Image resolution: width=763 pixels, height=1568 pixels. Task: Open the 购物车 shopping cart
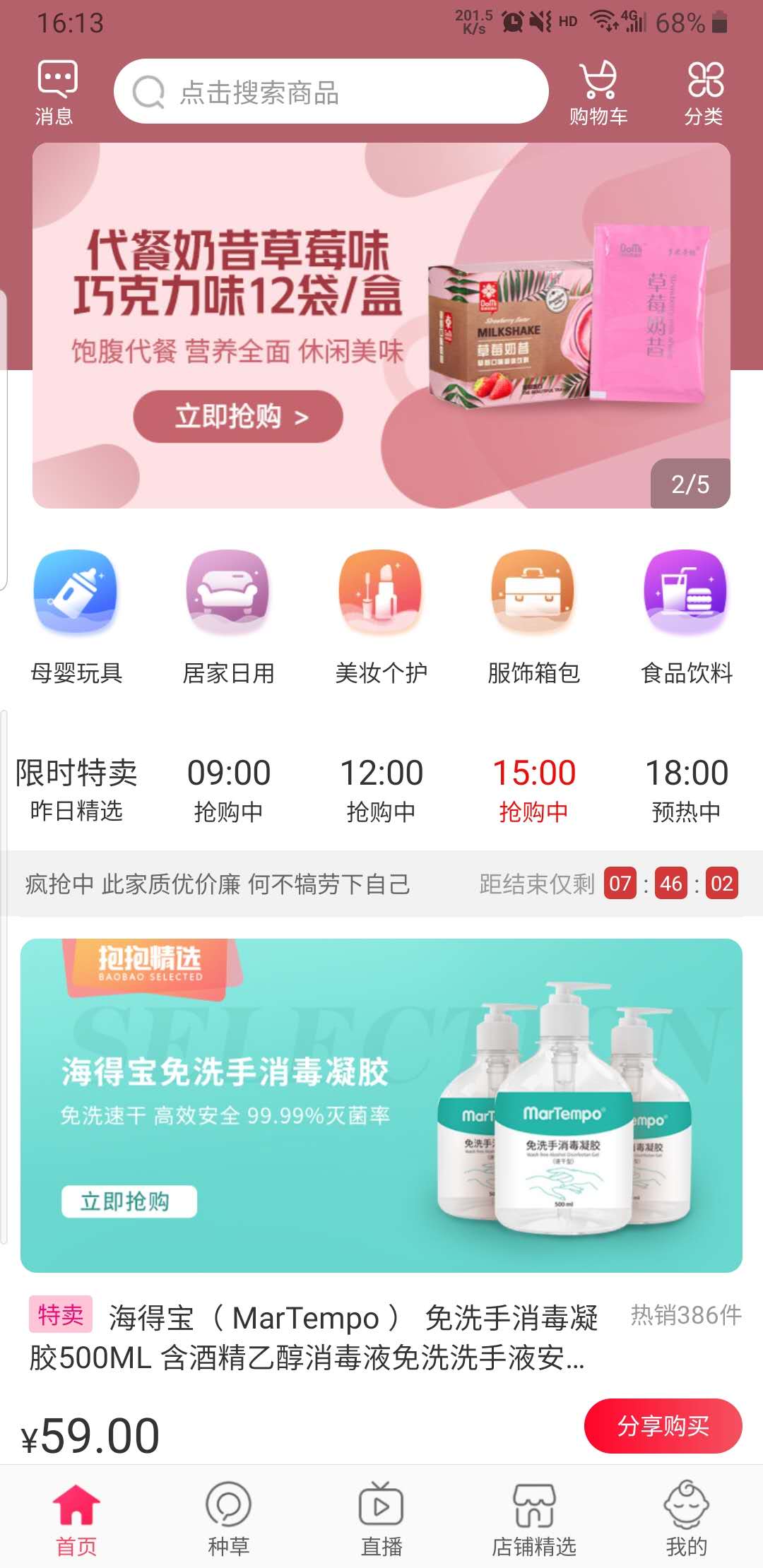click(x=599, y=93)
